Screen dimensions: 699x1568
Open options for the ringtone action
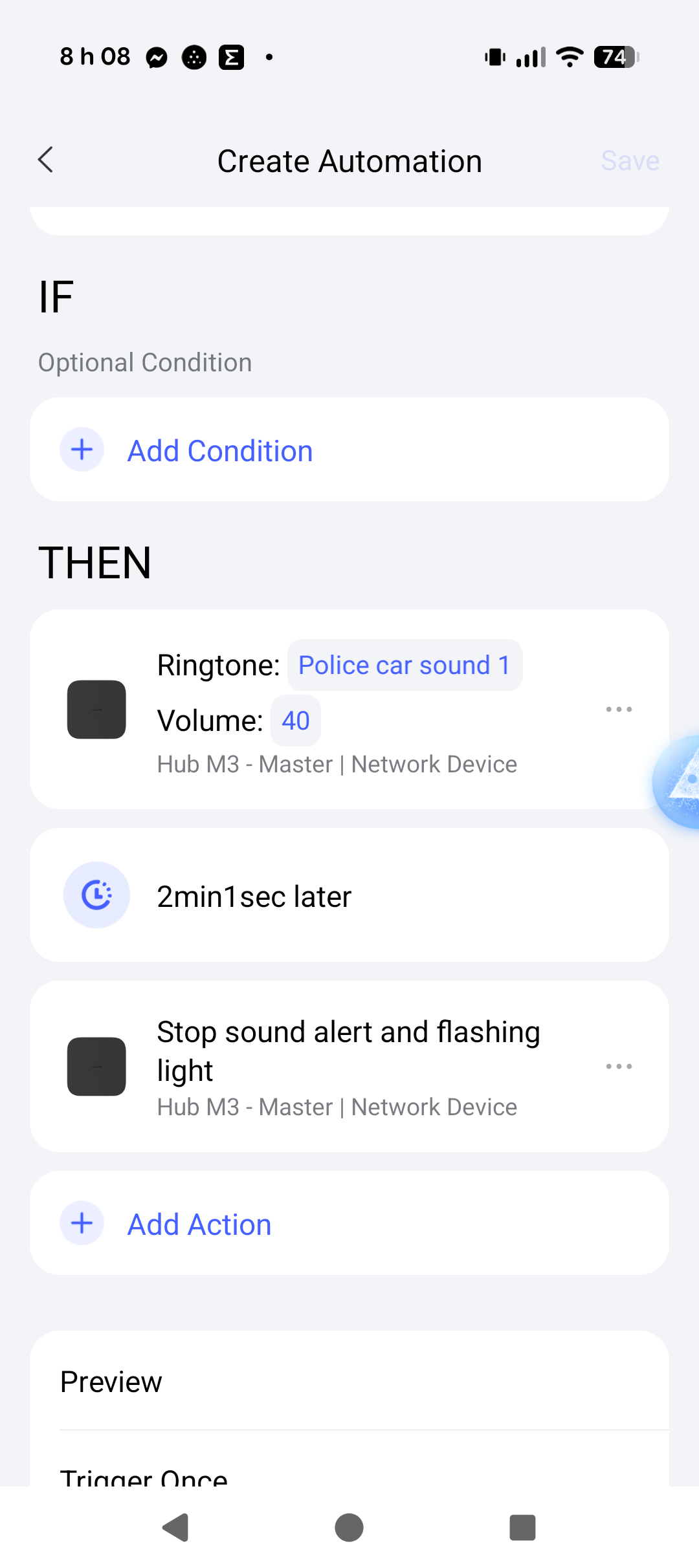[618, 710]
